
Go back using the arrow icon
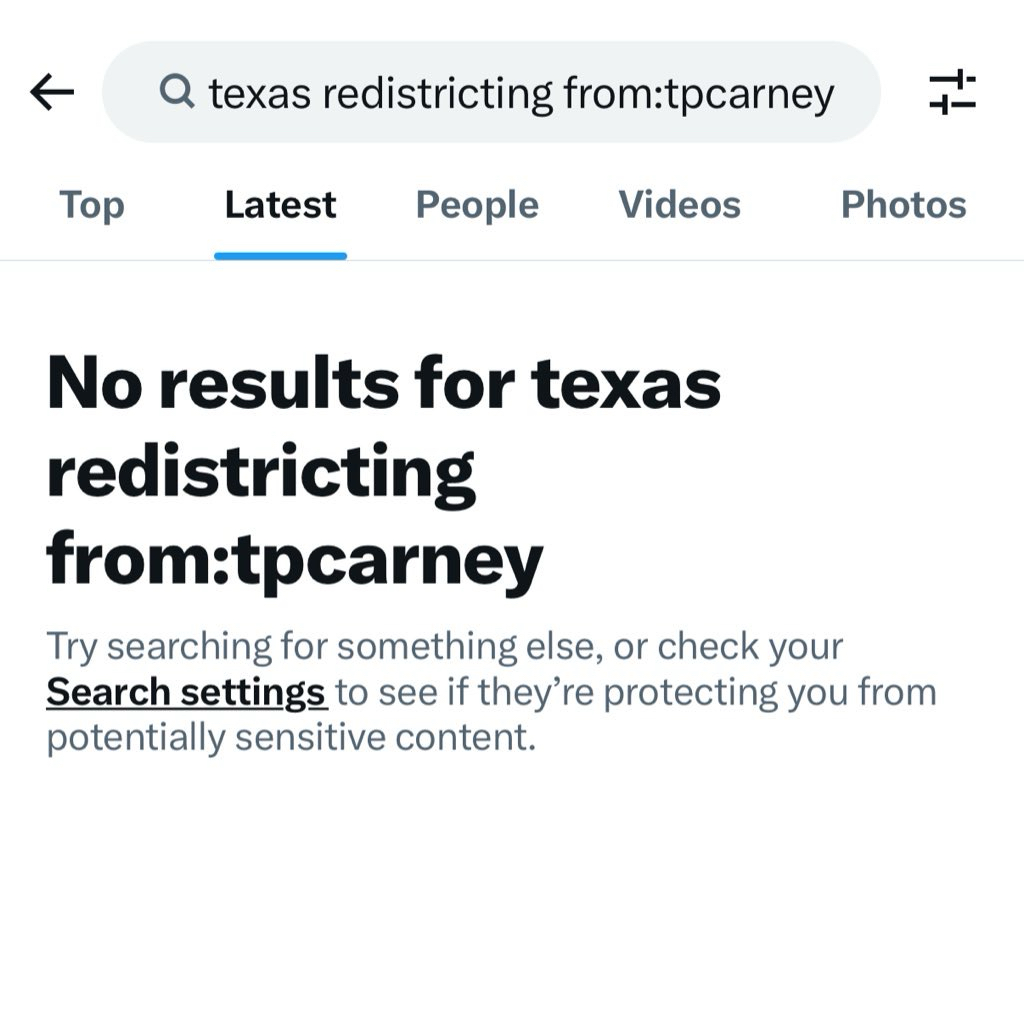(53, 93)
